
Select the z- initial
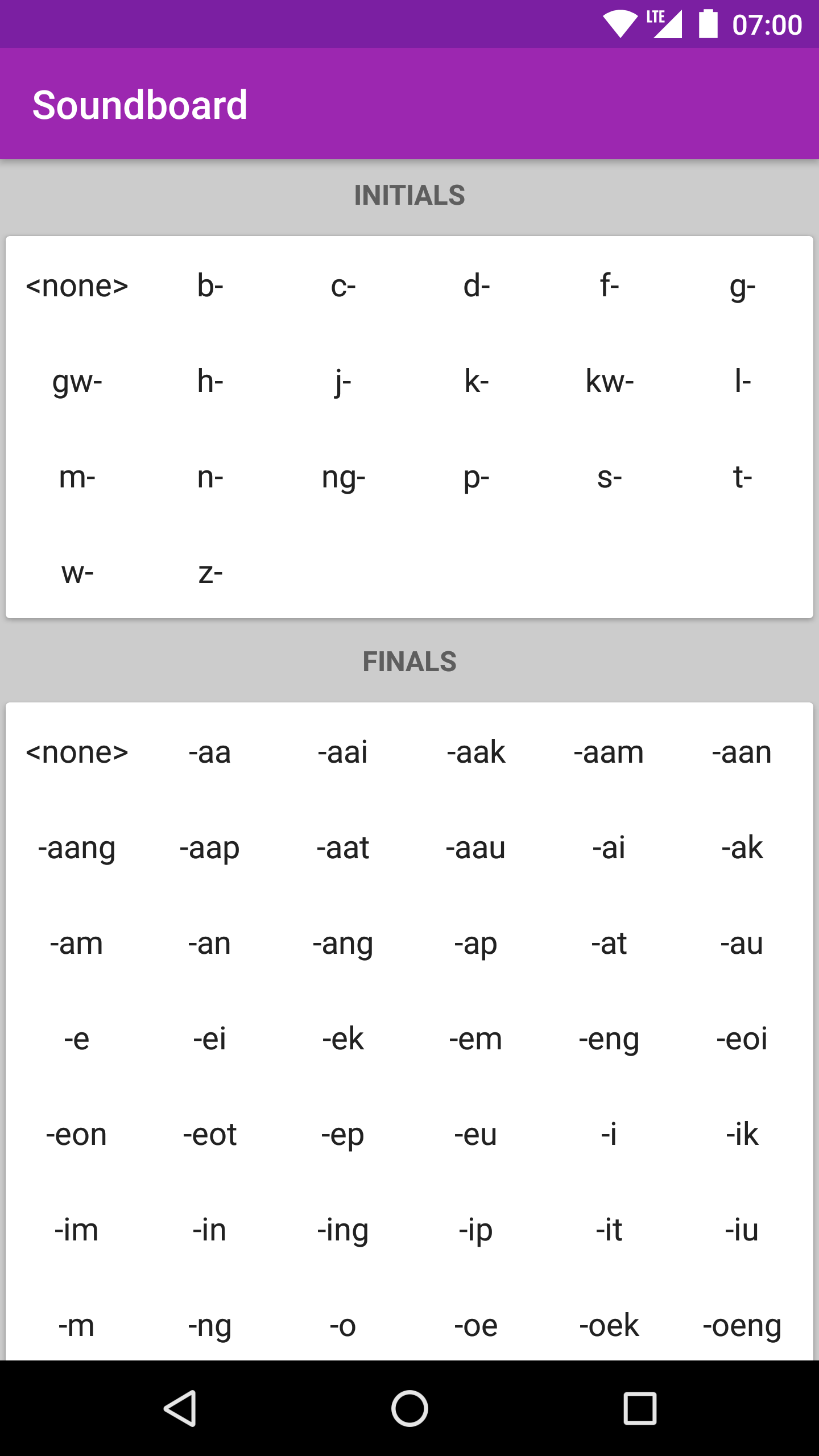[210, 572]
